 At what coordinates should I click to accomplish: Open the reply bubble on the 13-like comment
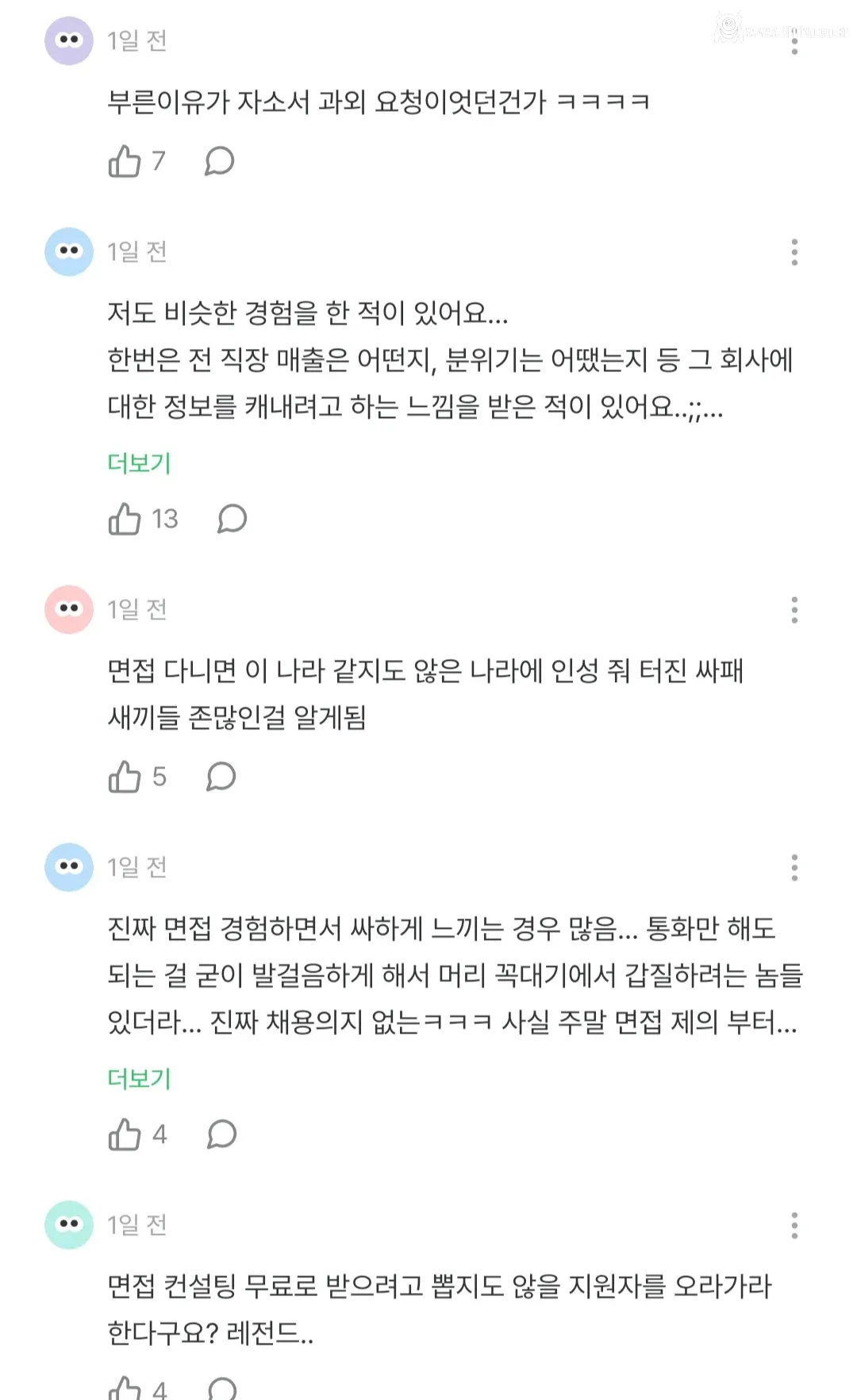[233, 520]
